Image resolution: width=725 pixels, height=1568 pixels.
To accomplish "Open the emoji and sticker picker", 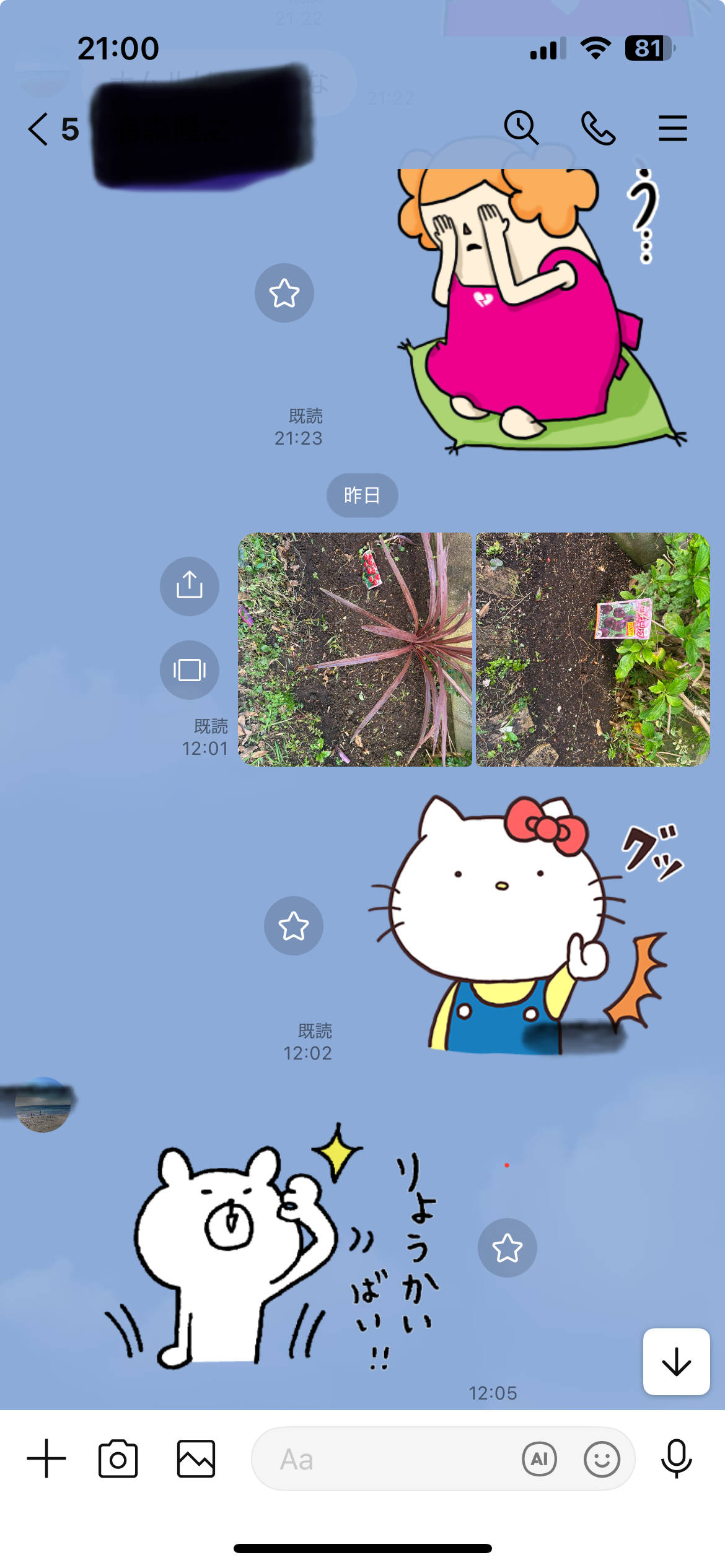I will point(602,1459).
